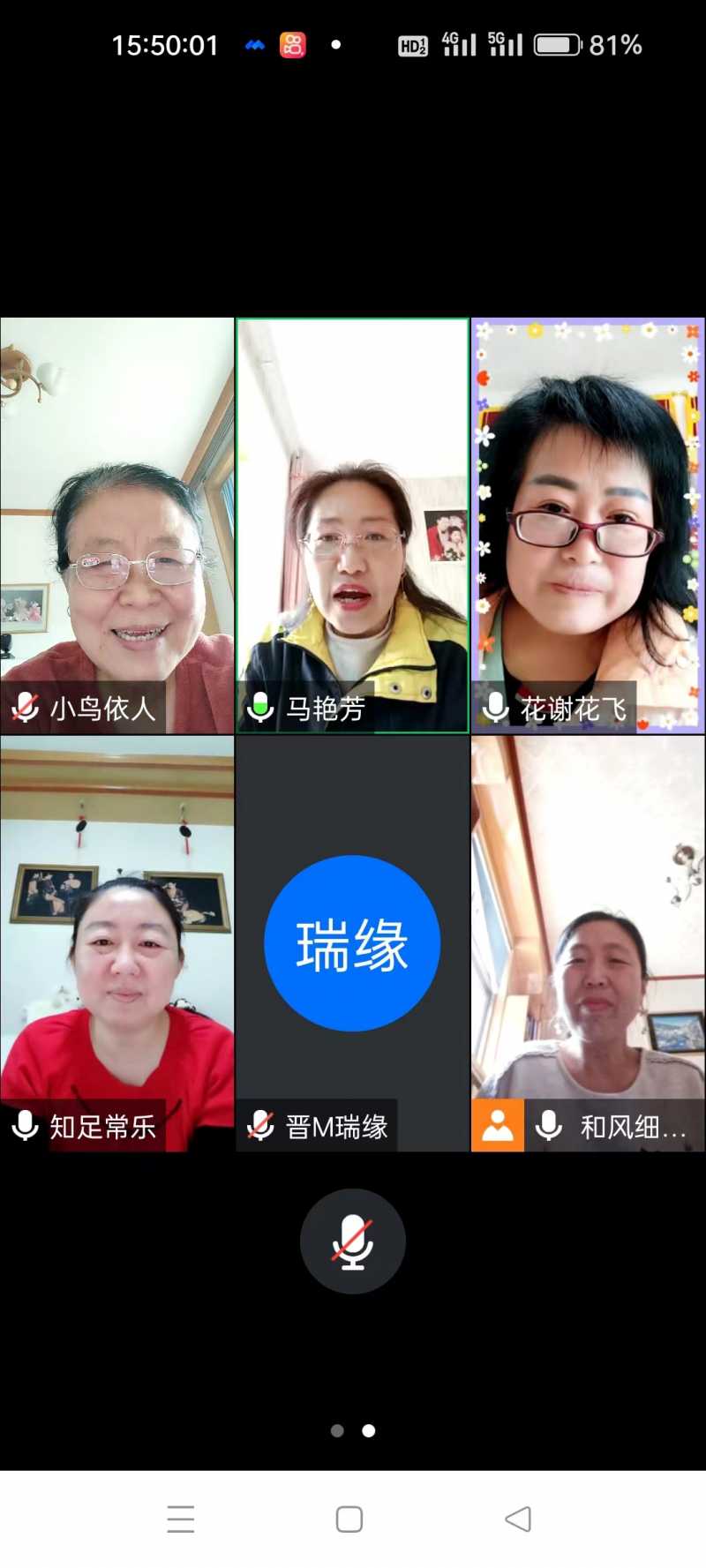Tap 知足常乐's video tile
Screen dimensions: 706x1568
tap(117, 943)
